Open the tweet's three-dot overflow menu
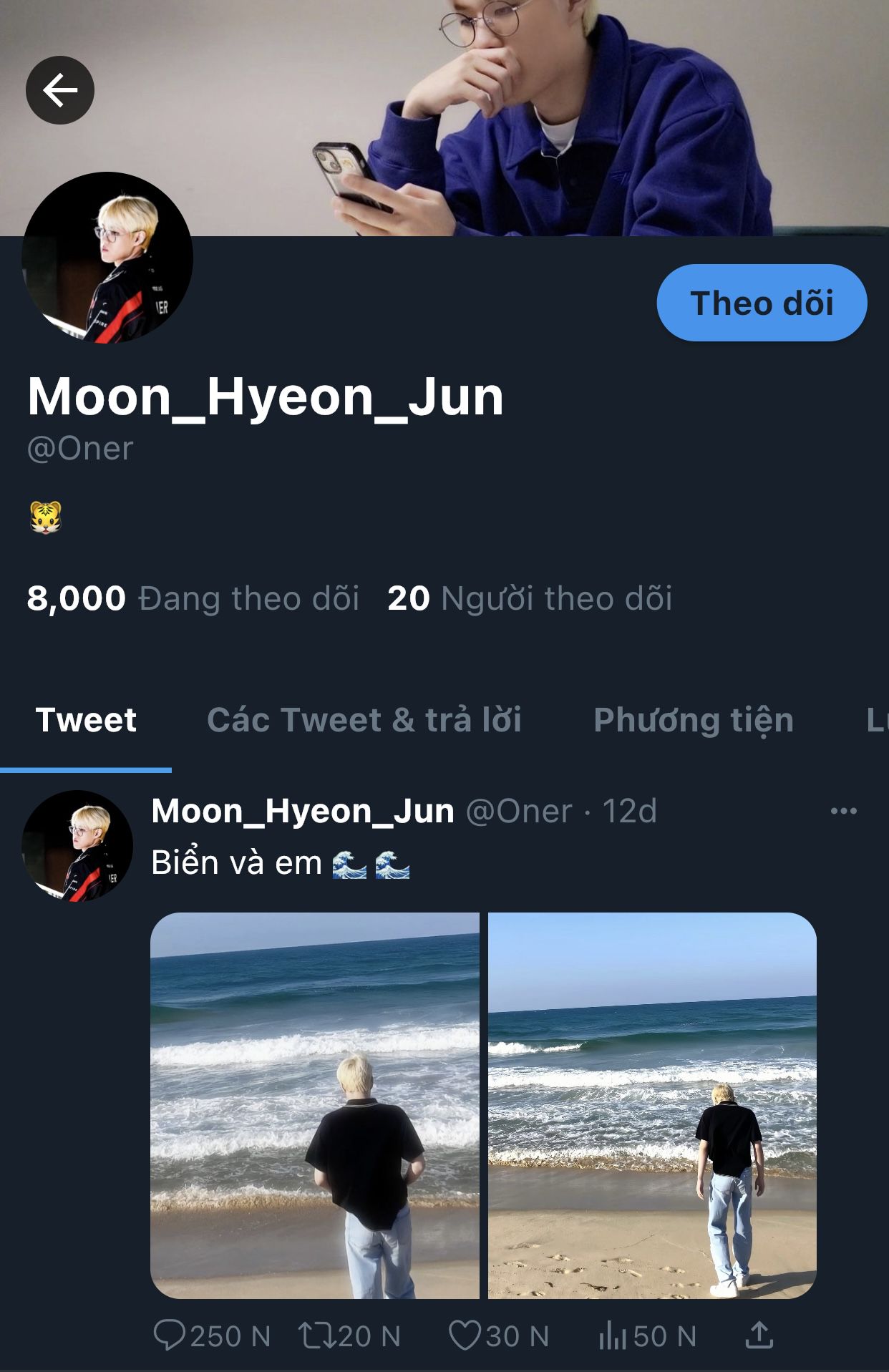Viewport: 889px width, 1372px height. 843,811
